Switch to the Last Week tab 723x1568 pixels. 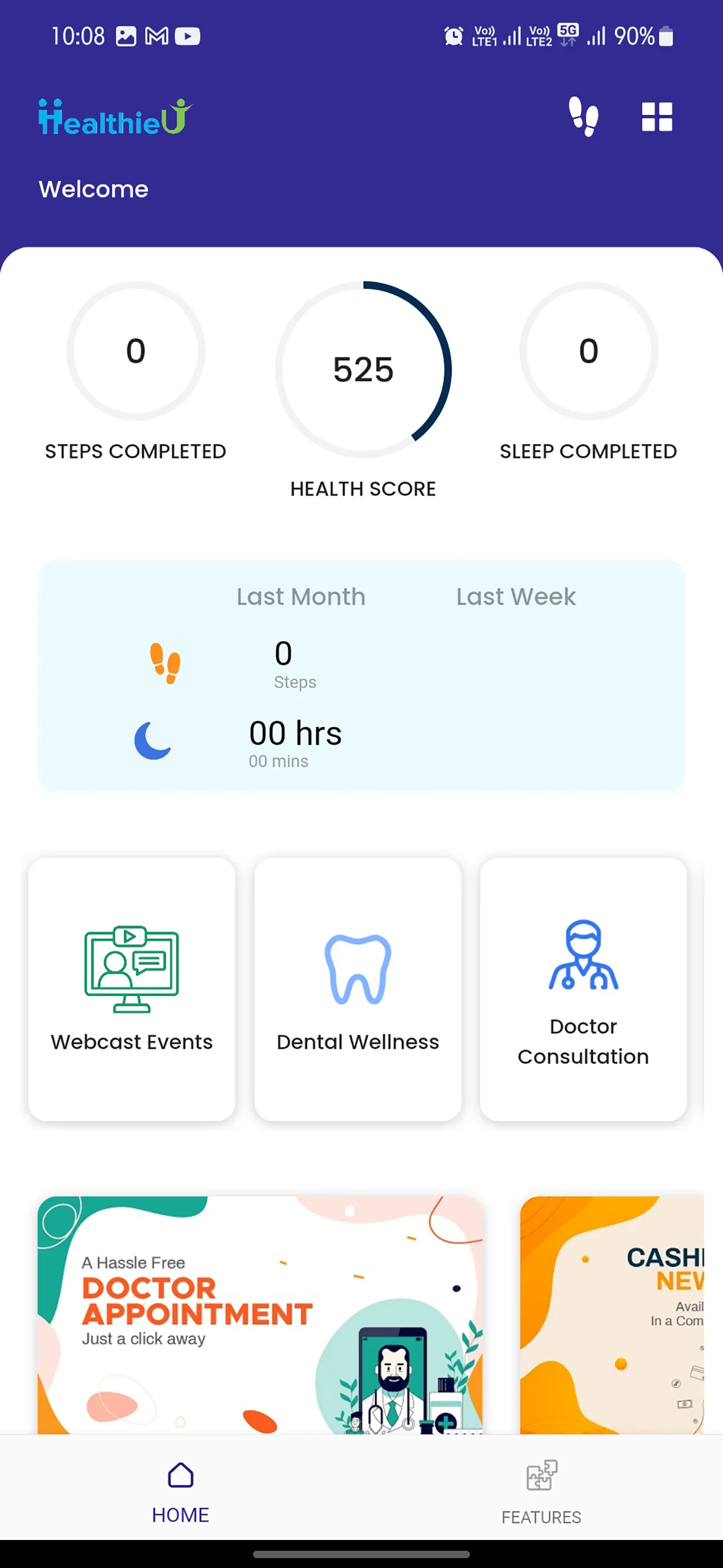tap(516, 597)
